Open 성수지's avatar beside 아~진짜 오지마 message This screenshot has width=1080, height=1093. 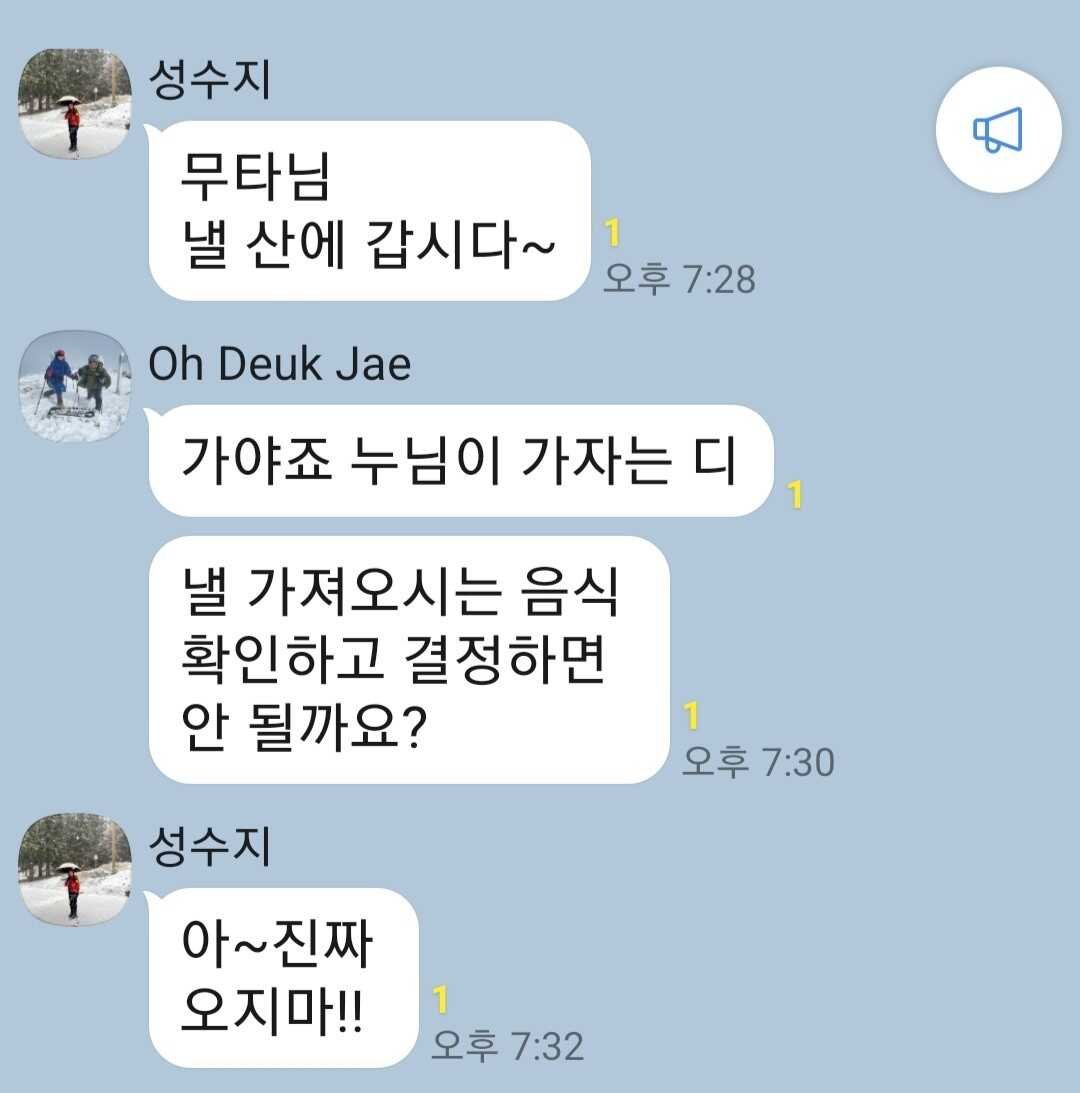[75, 869]
